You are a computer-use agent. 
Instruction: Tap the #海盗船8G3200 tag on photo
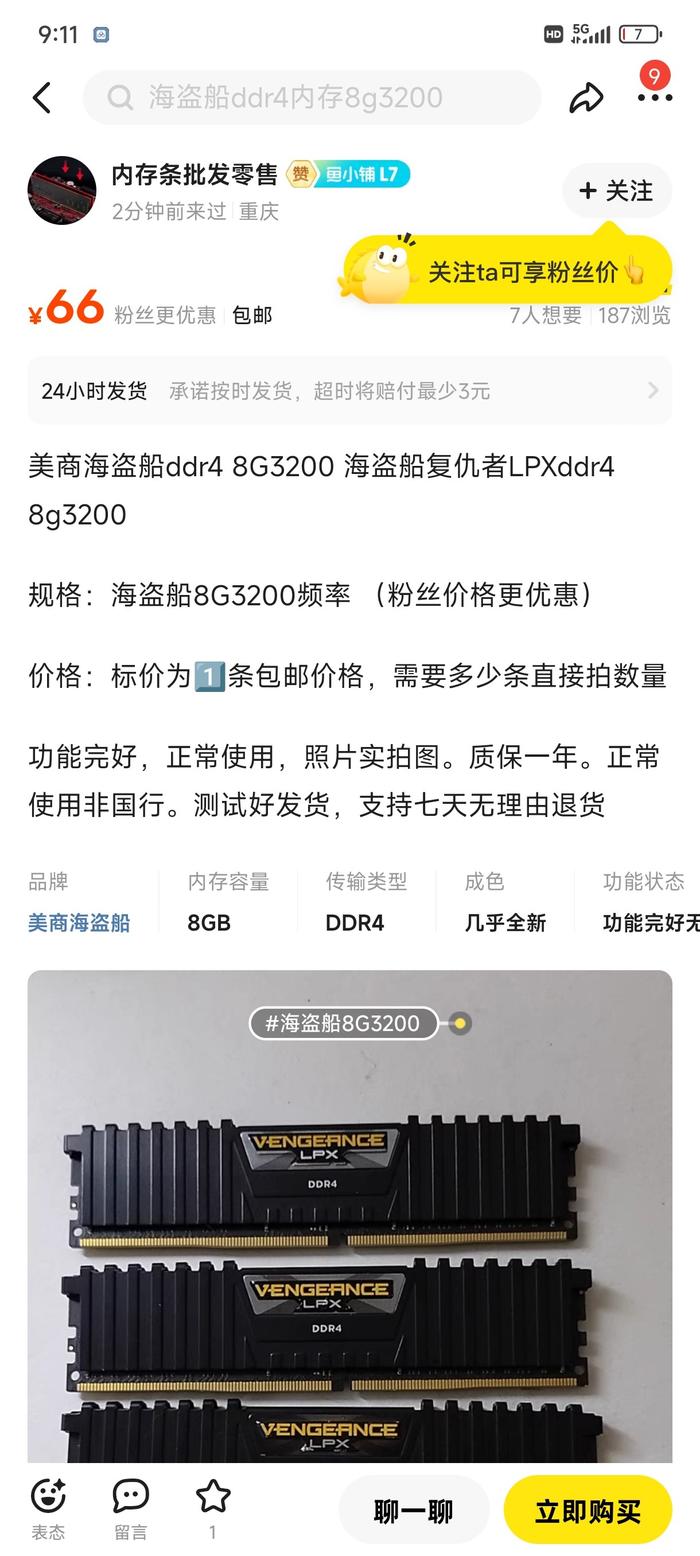(x=343, y=1023)
